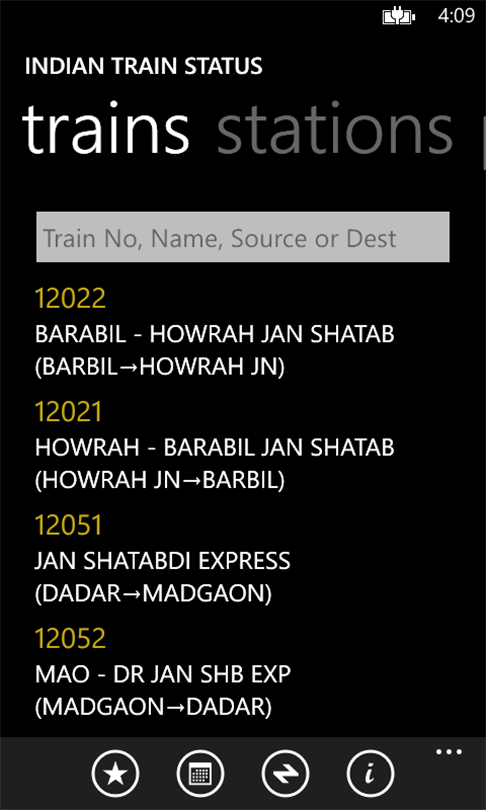
Task: Open the calendar icon in bottom bar
Action: tap(200, 774)
